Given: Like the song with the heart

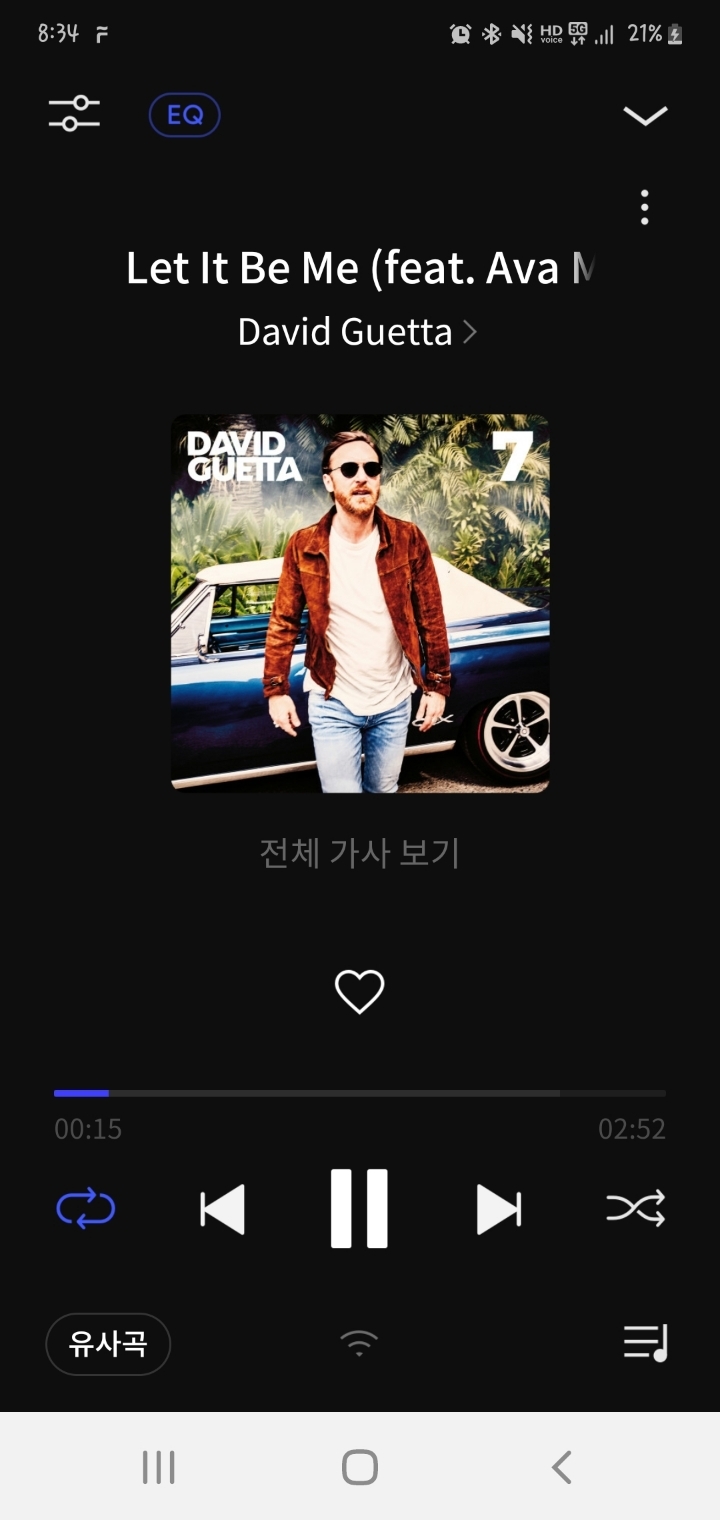Looking at the screenshot, I should (x=359, y=992).
